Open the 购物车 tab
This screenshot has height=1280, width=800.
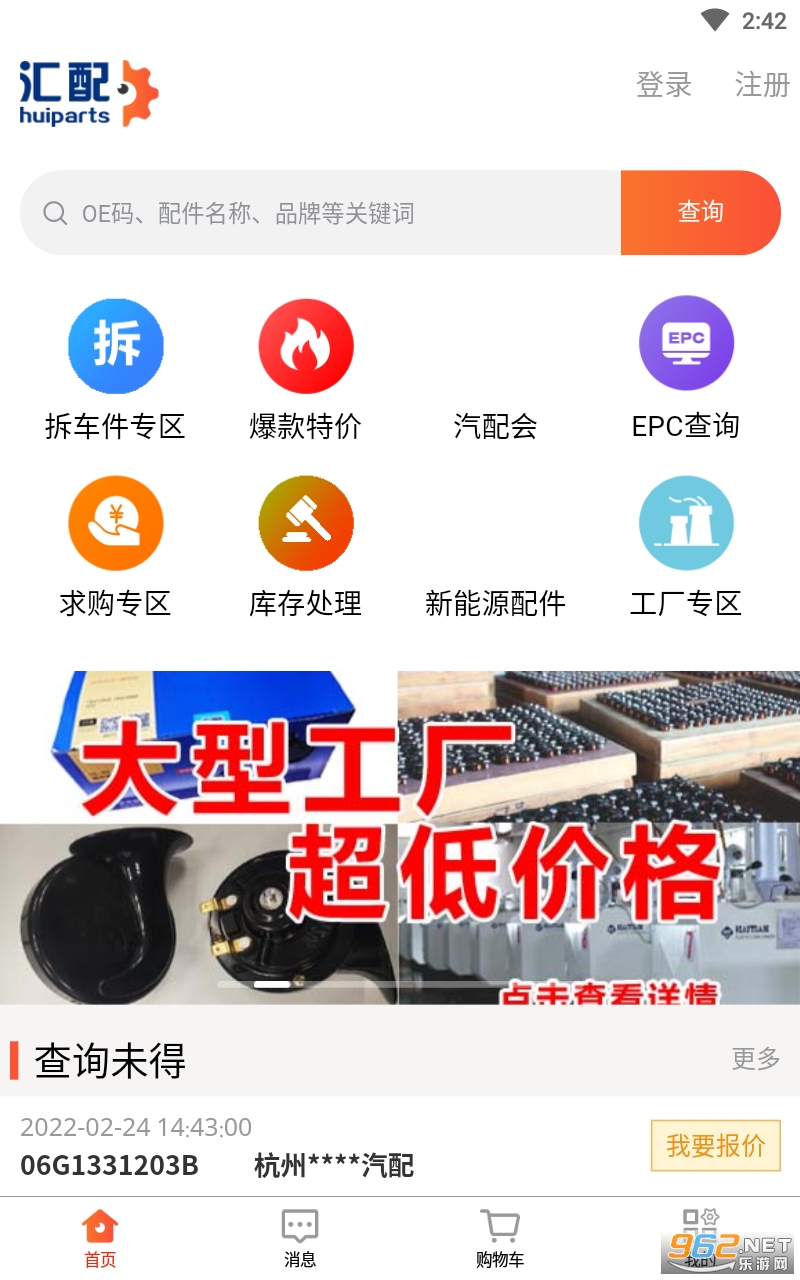500,1239
